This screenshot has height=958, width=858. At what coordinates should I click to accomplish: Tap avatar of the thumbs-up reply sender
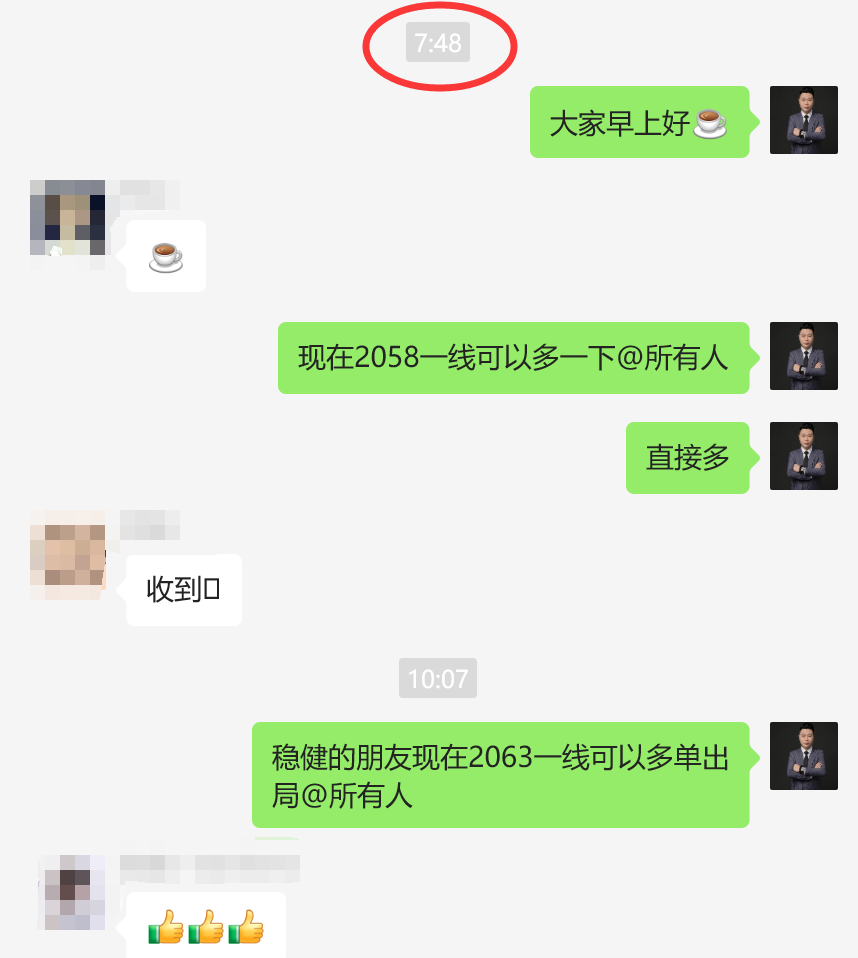pyautogui.click(x=72, y=891)
